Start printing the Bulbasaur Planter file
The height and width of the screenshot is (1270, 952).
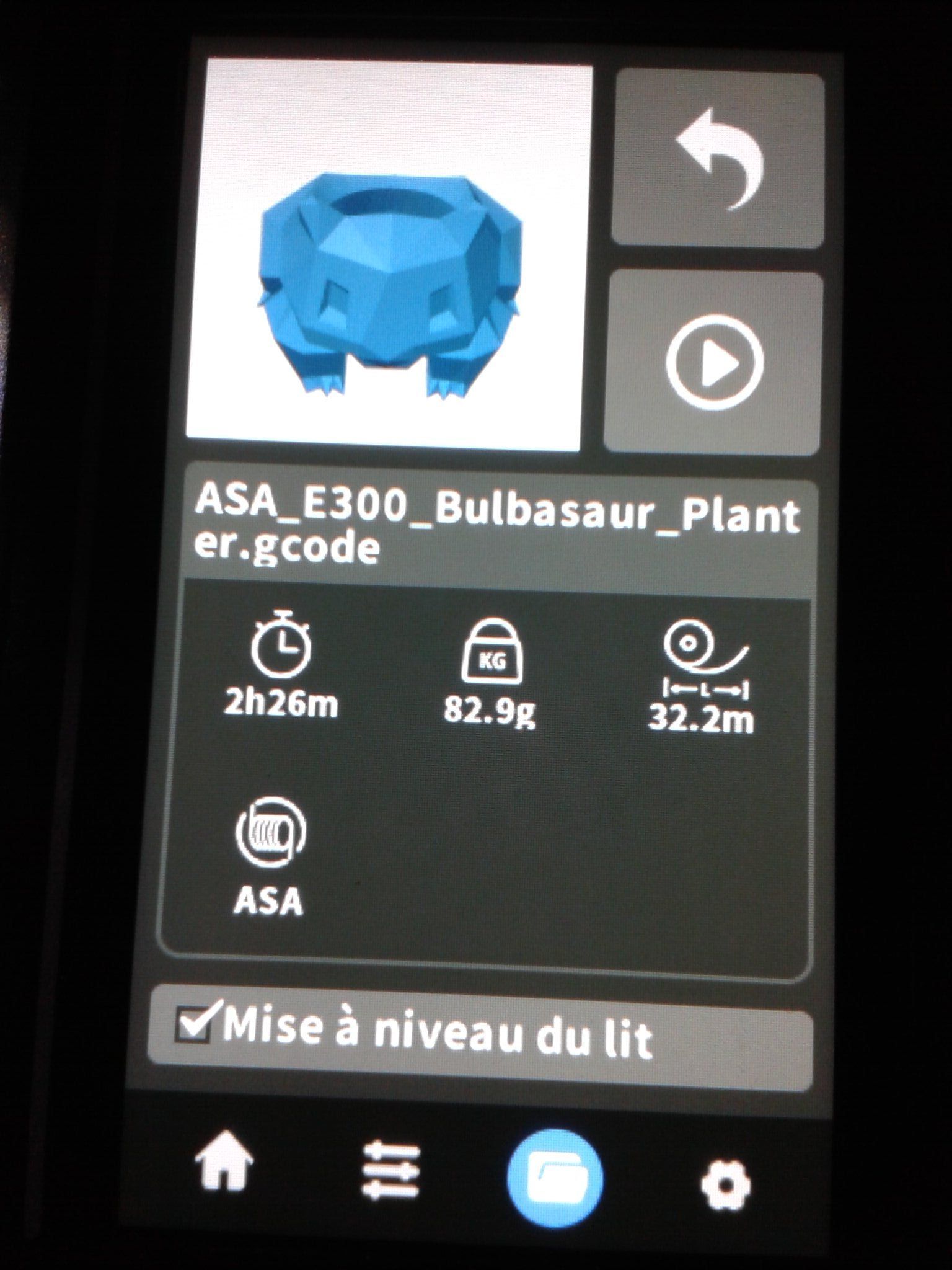pyautogui.click(x=714, y=362)
